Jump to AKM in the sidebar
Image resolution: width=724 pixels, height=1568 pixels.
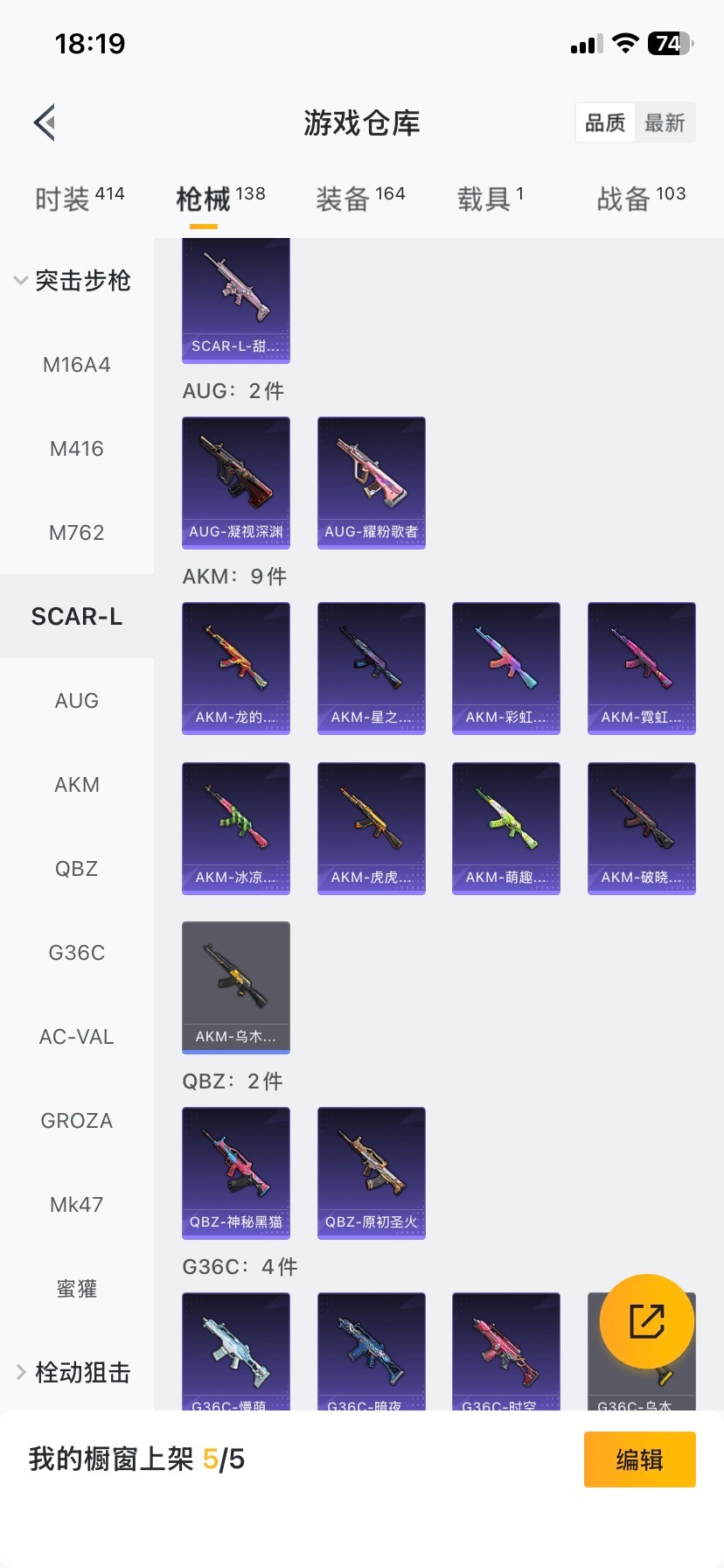(77, 785)
